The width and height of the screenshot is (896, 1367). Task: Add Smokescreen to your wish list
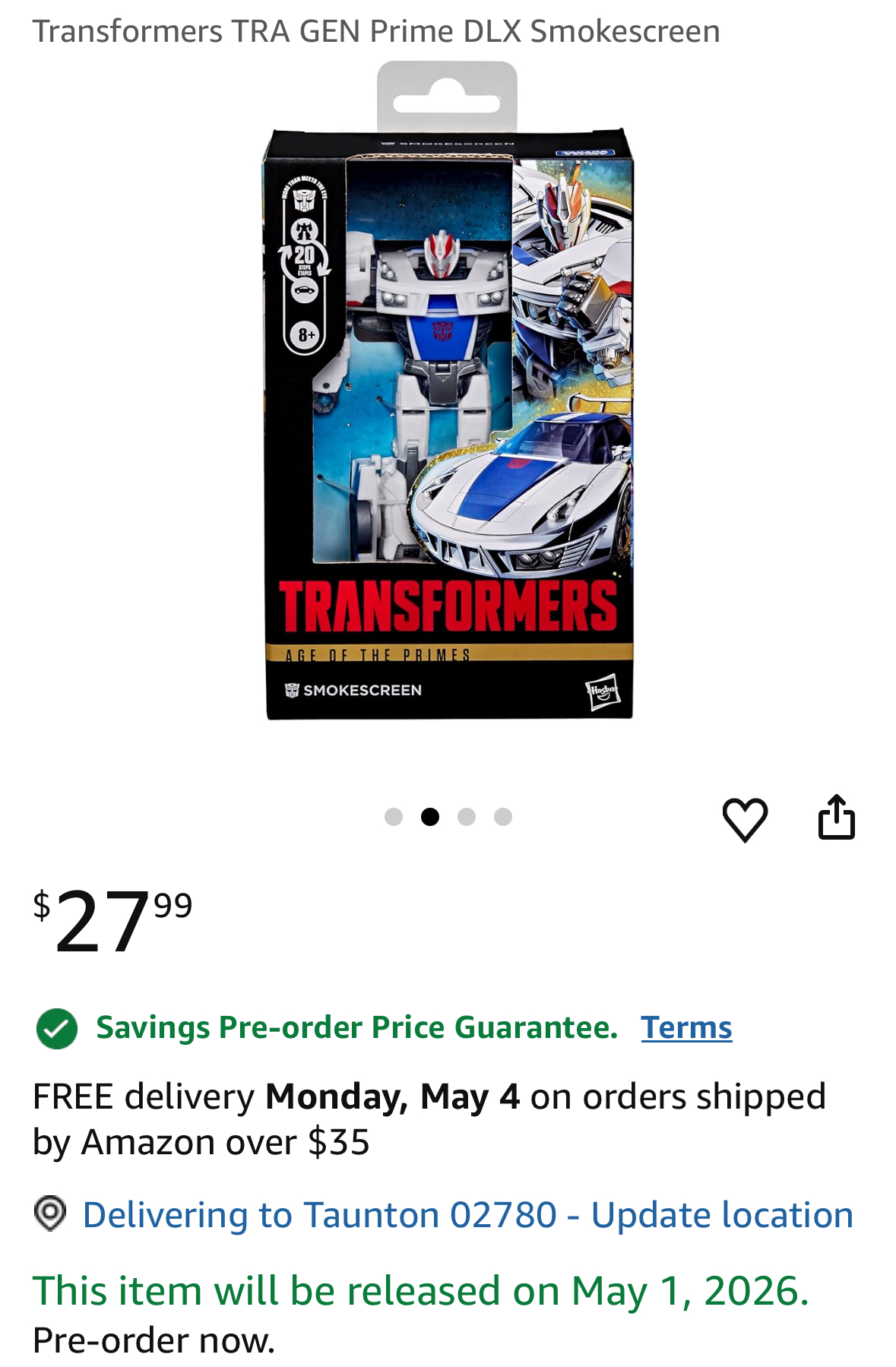744,819
